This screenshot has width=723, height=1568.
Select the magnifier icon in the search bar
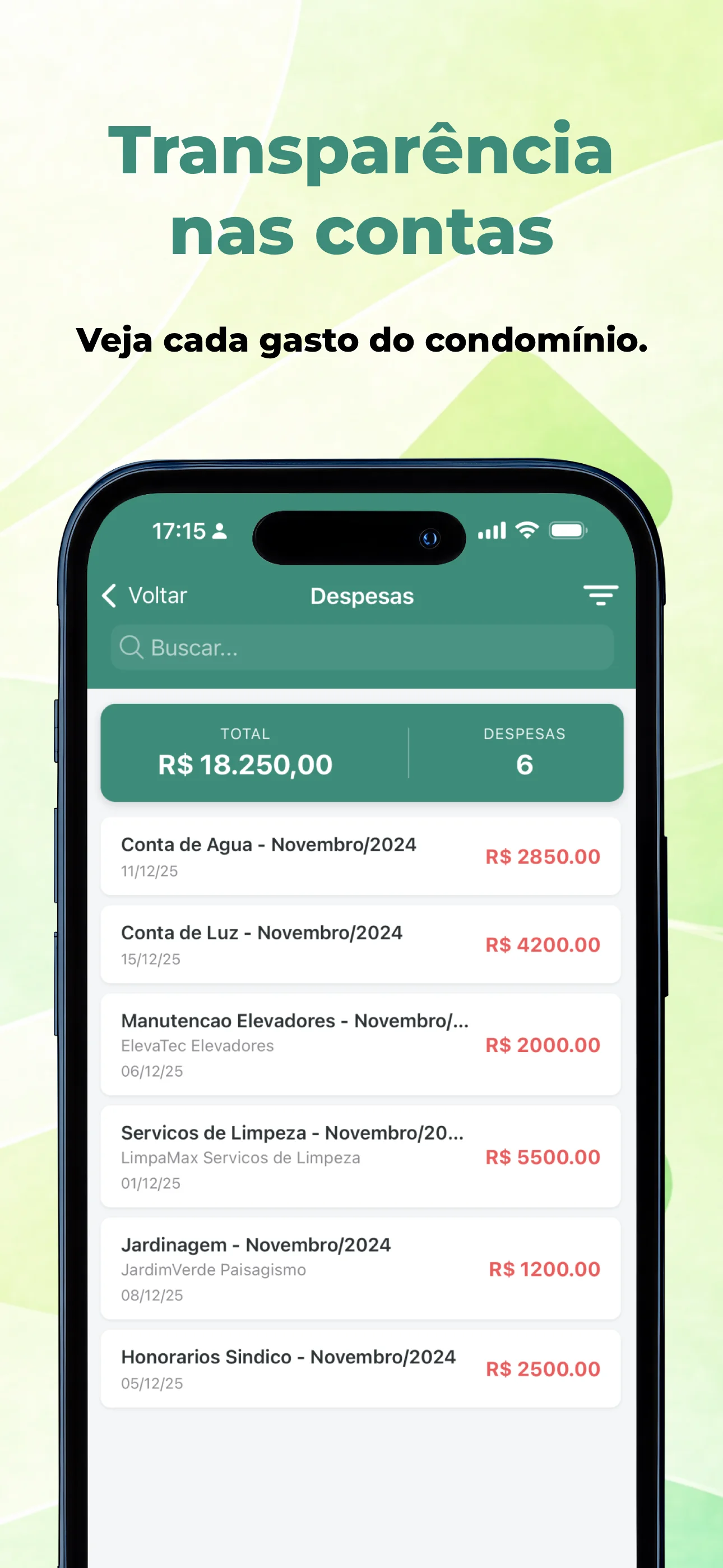point(133,648)
